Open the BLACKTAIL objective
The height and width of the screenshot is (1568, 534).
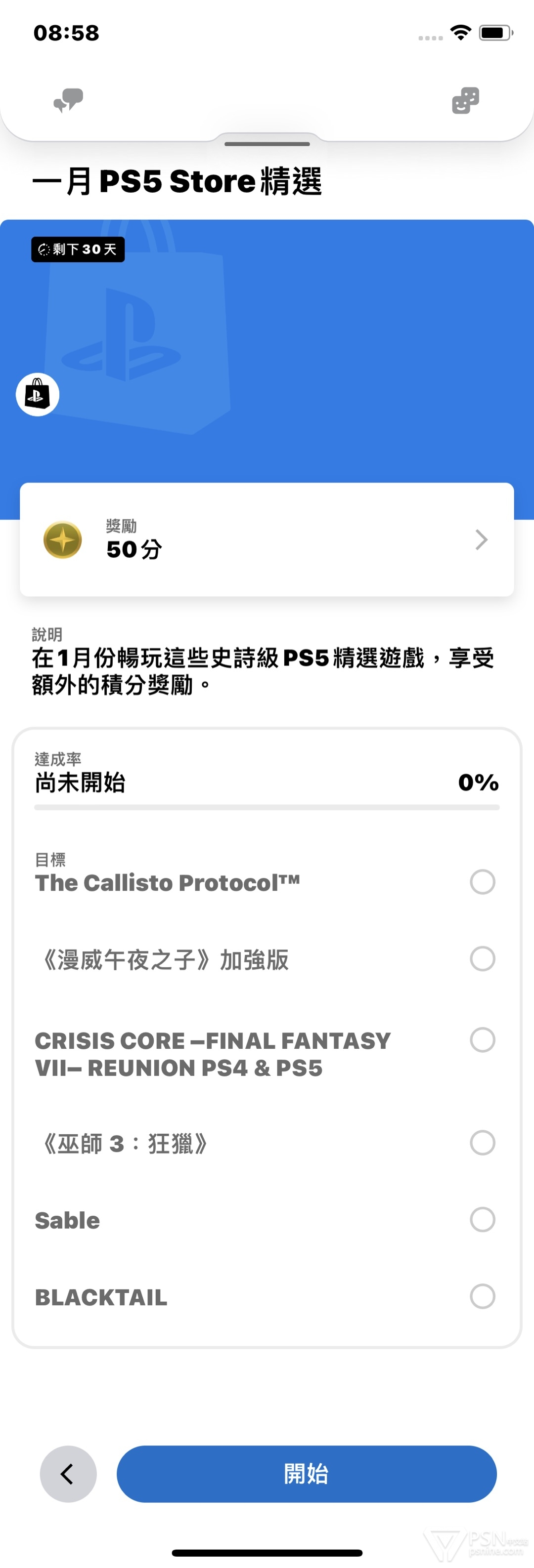pos(266,1297)
